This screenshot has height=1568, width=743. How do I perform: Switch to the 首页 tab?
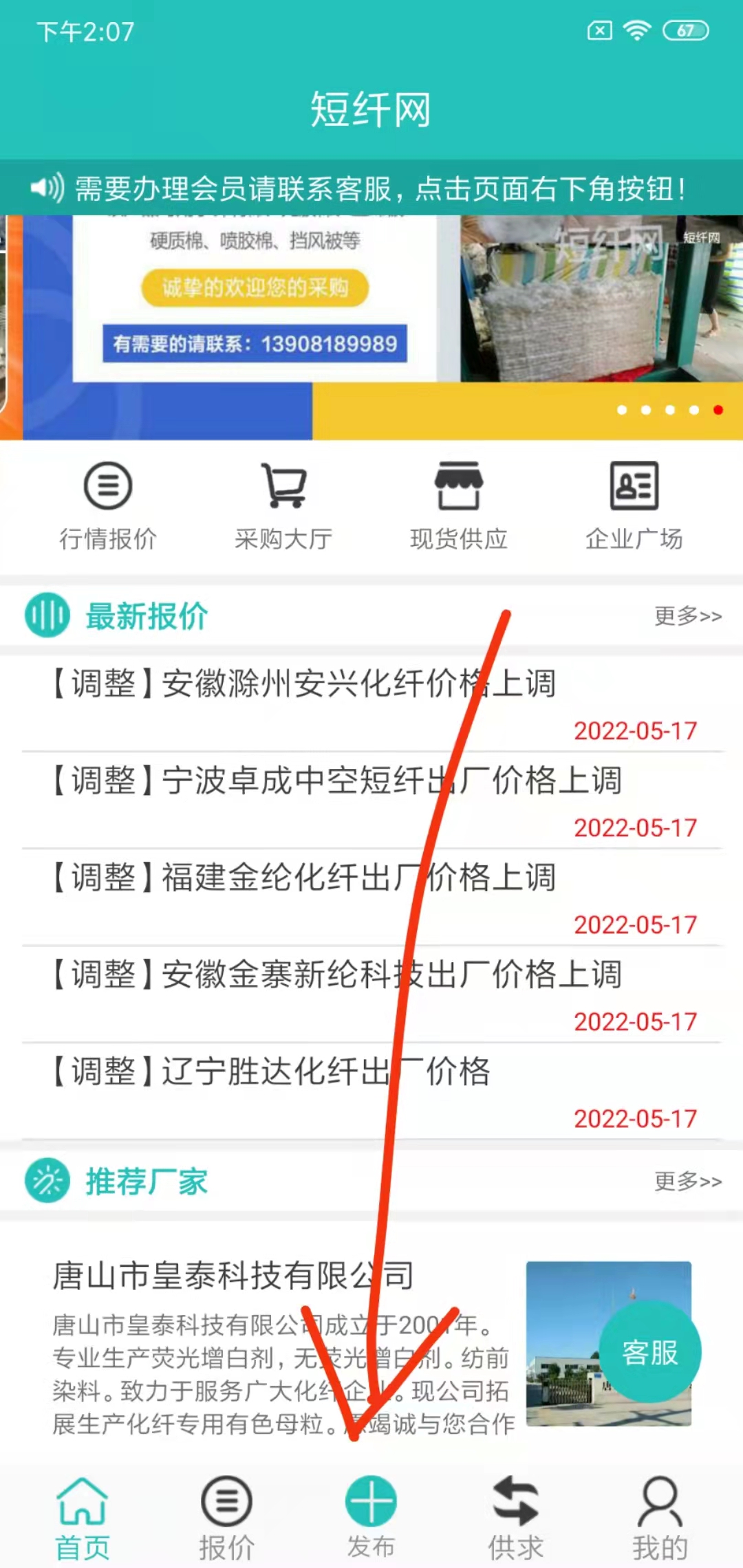[83, 1518]
